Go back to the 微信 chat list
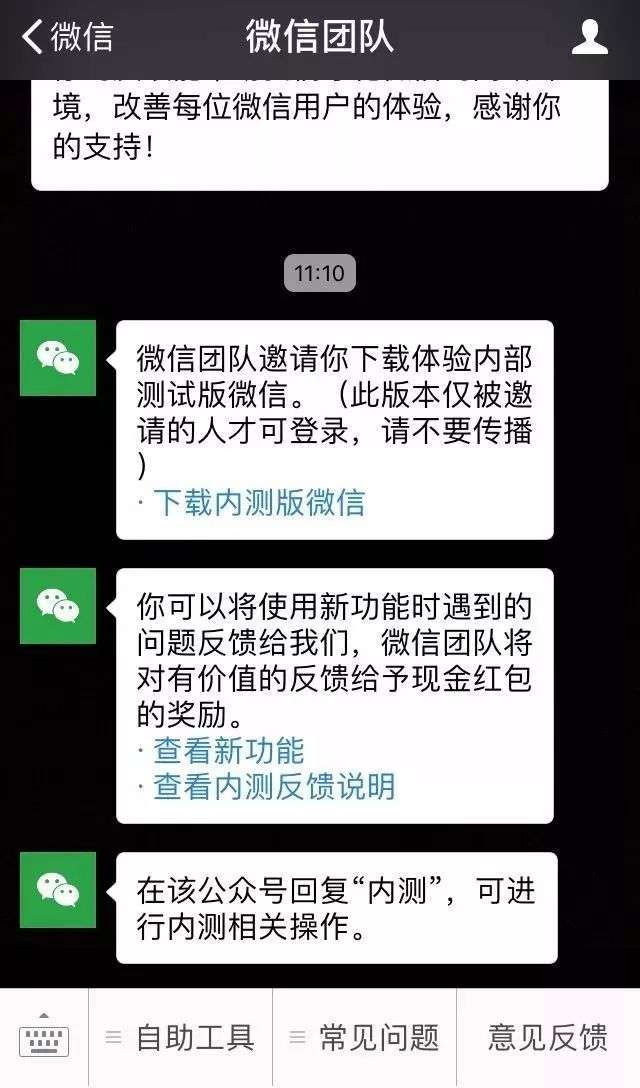Screen dimensions: 640x1088 click(66, 37)
